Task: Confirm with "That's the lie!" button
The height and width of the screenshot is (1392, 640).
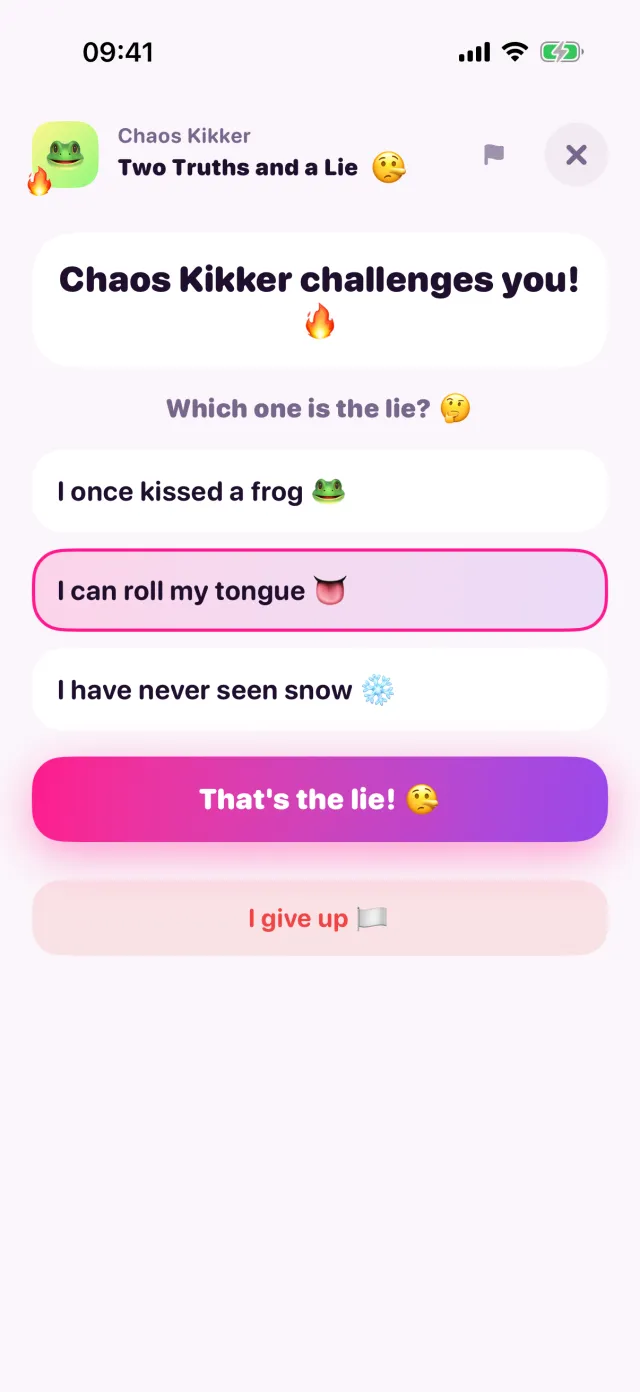Action: (x=320, y=799)
